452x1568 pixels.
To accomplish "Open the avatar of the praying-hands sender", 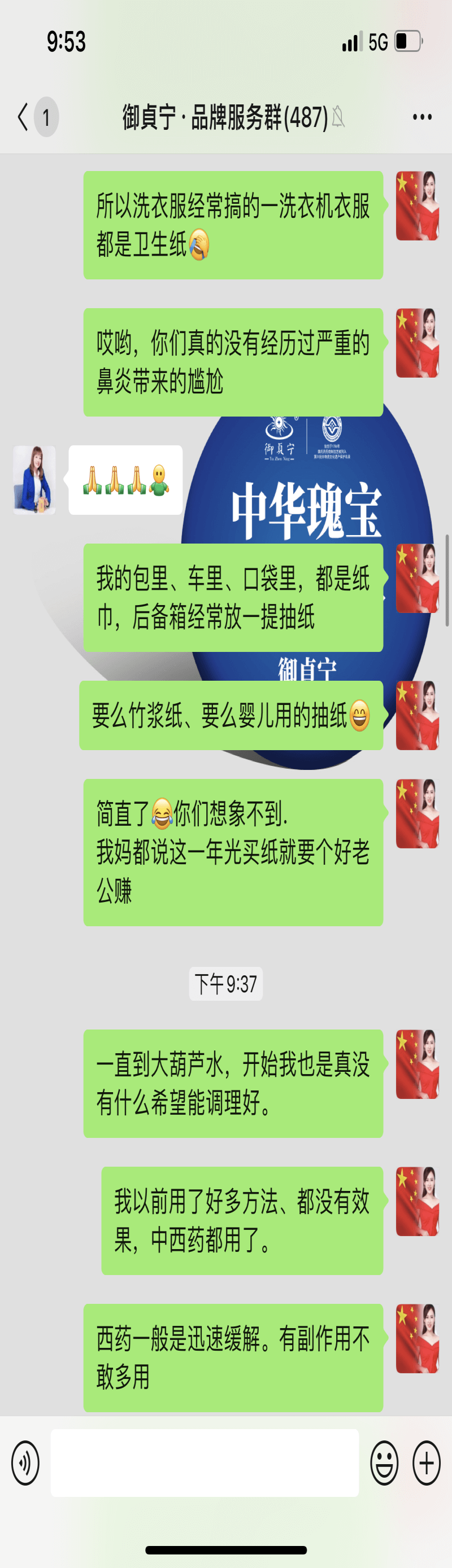I will click(x=34, y=480).
